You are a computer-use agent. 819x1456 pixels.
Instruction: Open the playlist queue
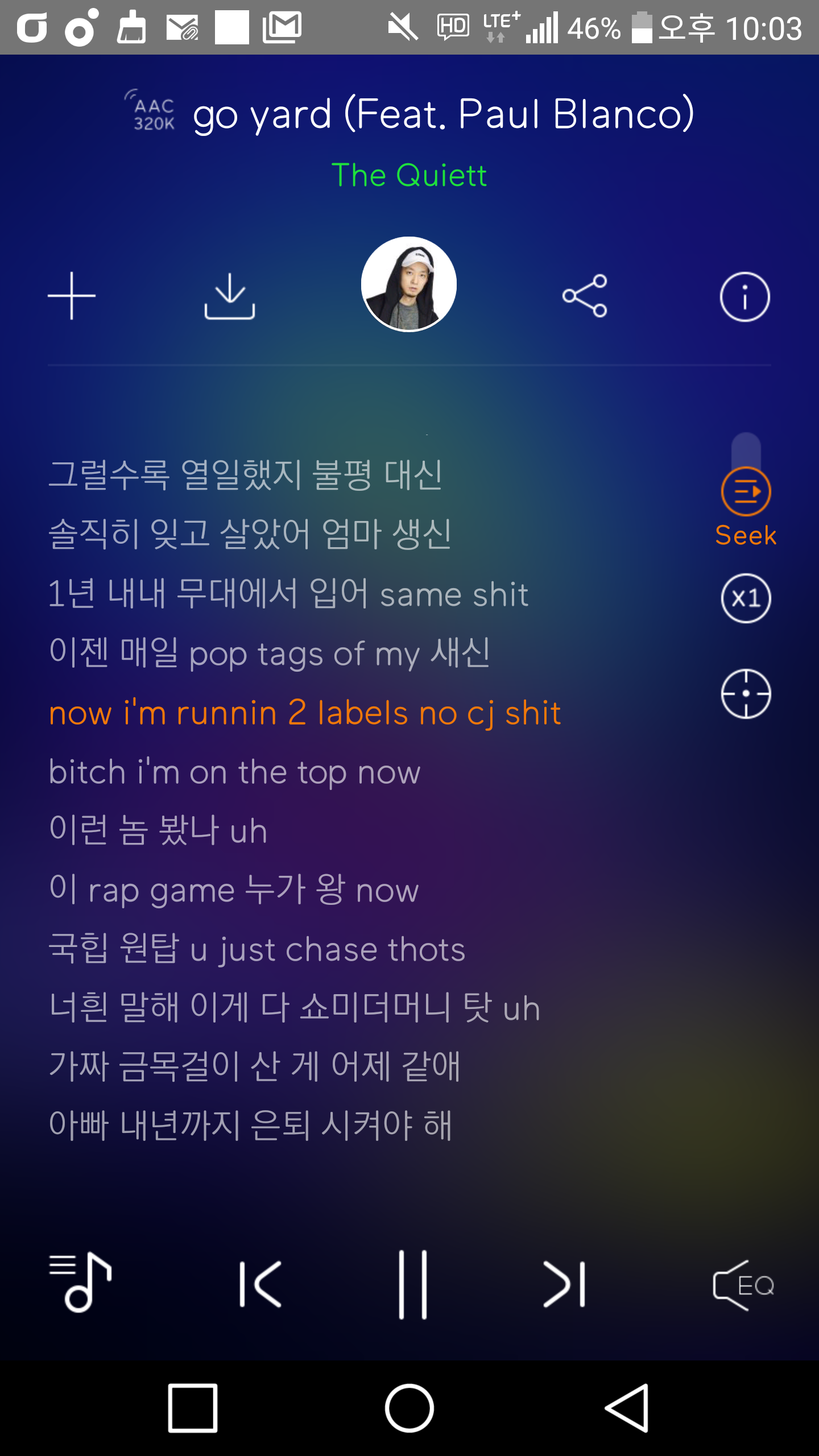coord(80,1284)
